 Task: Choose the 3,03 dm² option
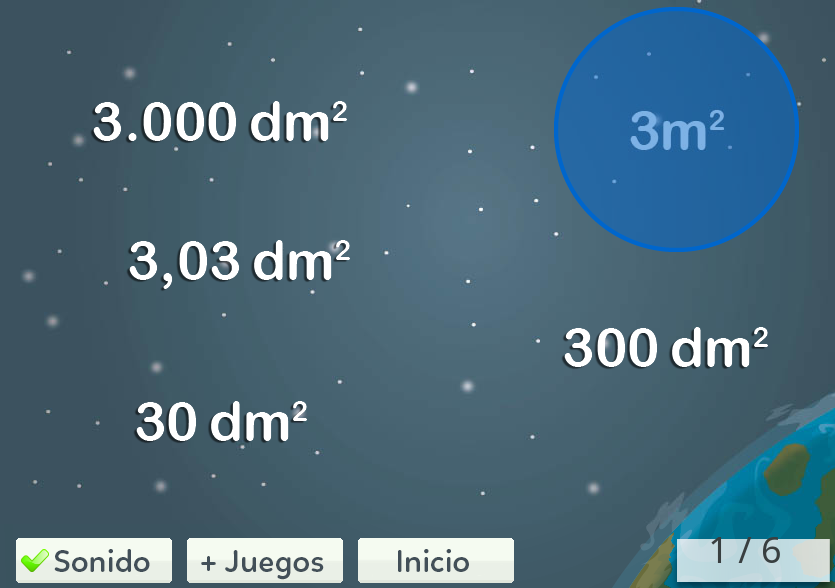pyautogui.click(x=239, y=263)
